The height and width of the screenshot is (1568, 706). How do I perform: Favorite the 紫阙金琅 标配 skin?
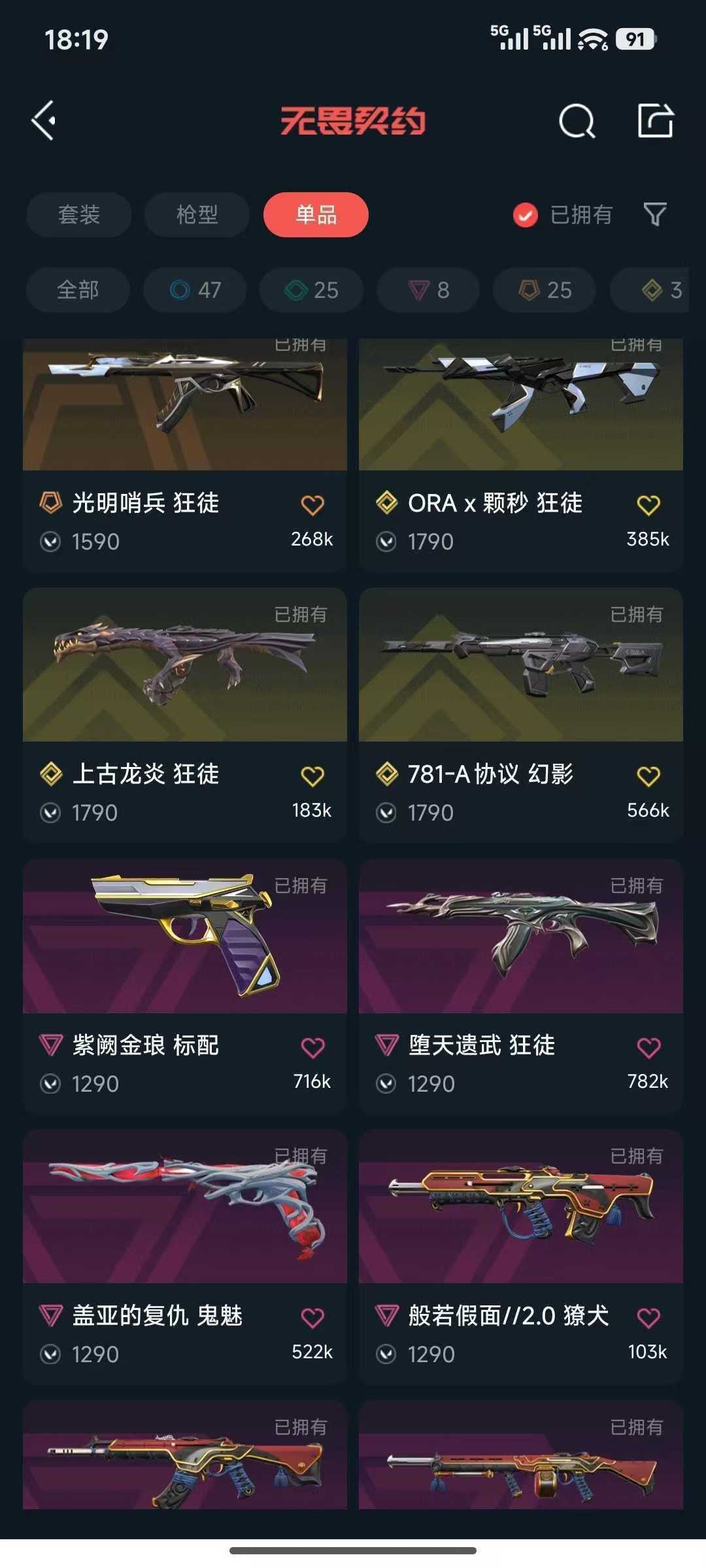(x=312, y=1047)
